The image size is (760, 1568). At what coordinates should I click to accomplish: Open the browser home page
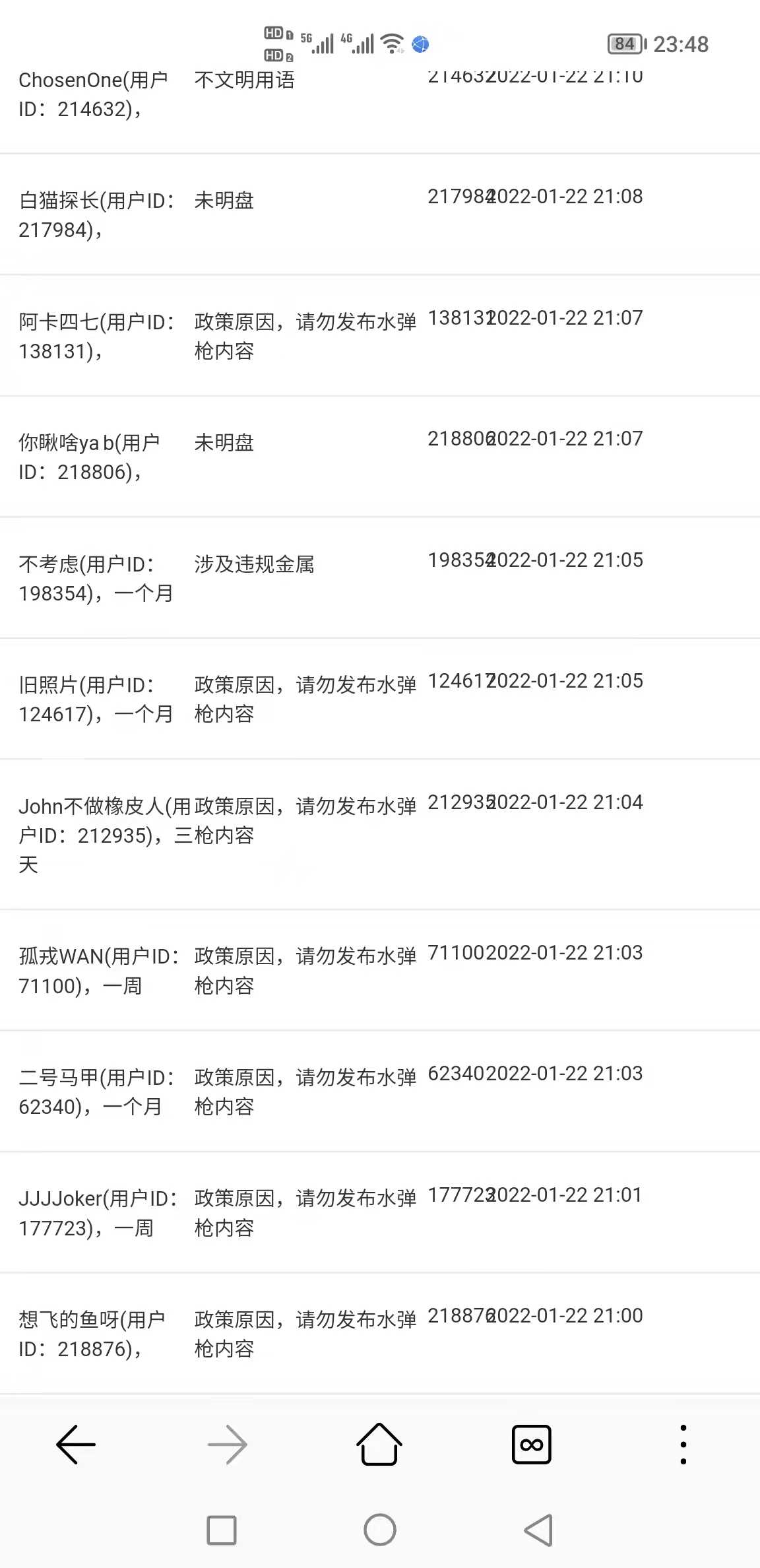pos(379,1444)
